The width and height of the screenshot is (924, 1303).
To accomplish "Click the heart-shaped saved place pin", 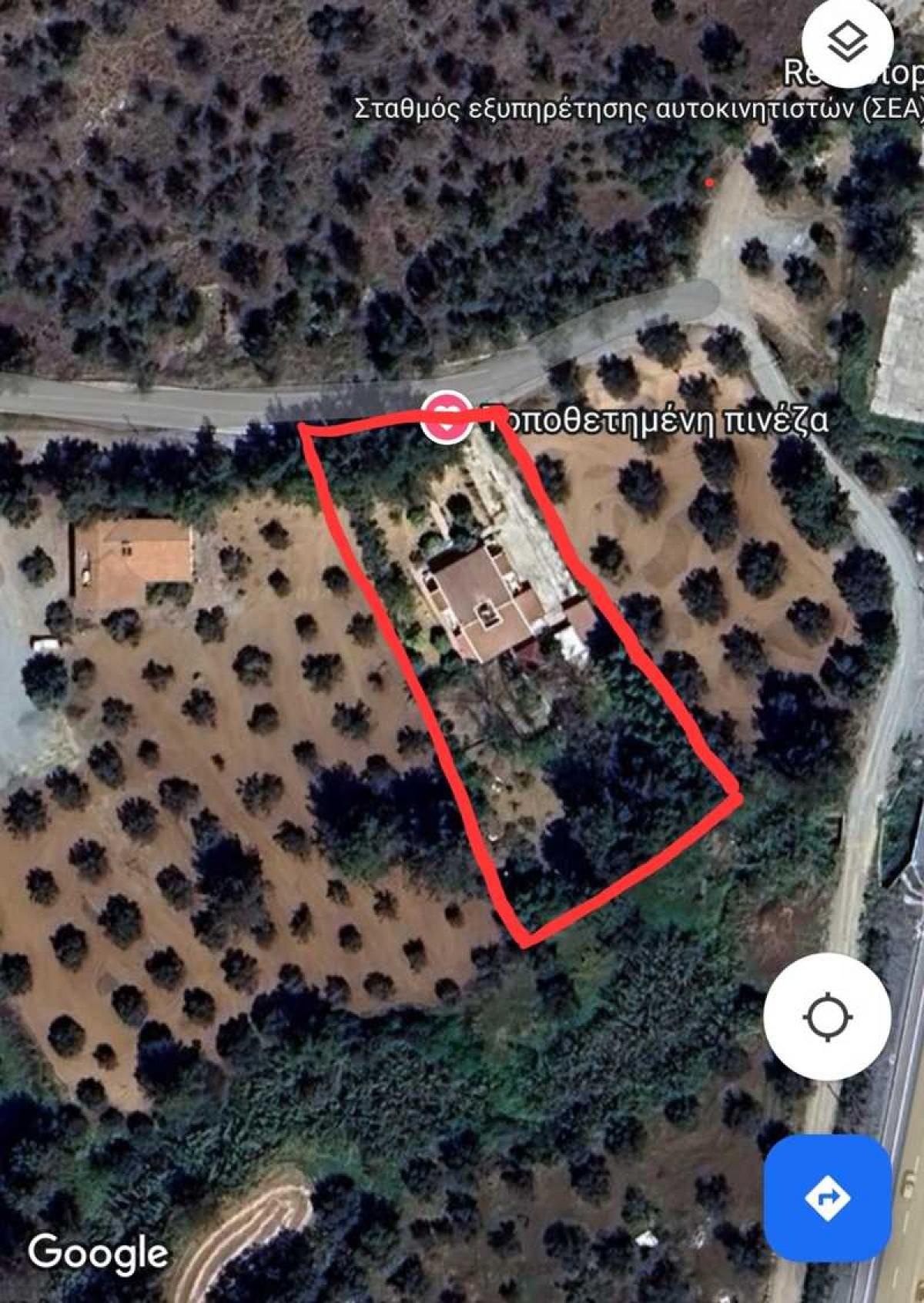I will coord(447,417).
